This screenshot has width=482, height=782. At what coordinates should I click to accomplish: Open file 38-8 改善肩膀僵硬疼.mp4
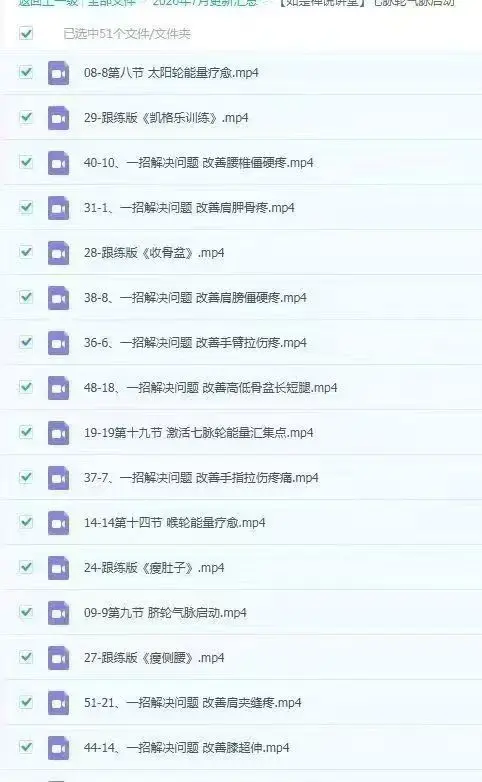(x=195, y=298)
